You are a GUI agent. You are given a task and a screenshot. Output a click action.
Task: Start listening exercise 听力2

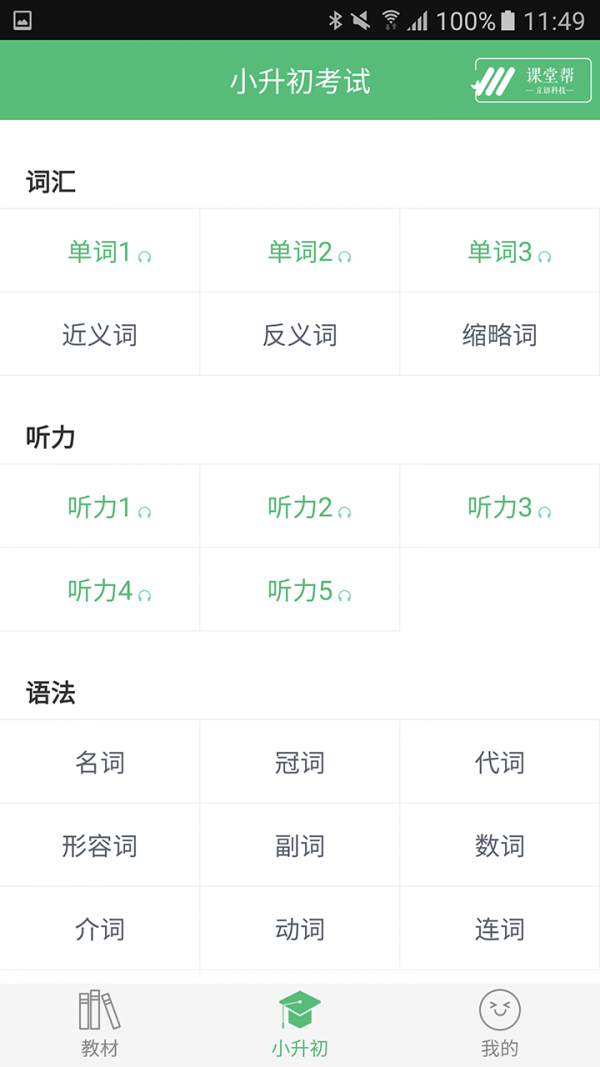point(300,507)
